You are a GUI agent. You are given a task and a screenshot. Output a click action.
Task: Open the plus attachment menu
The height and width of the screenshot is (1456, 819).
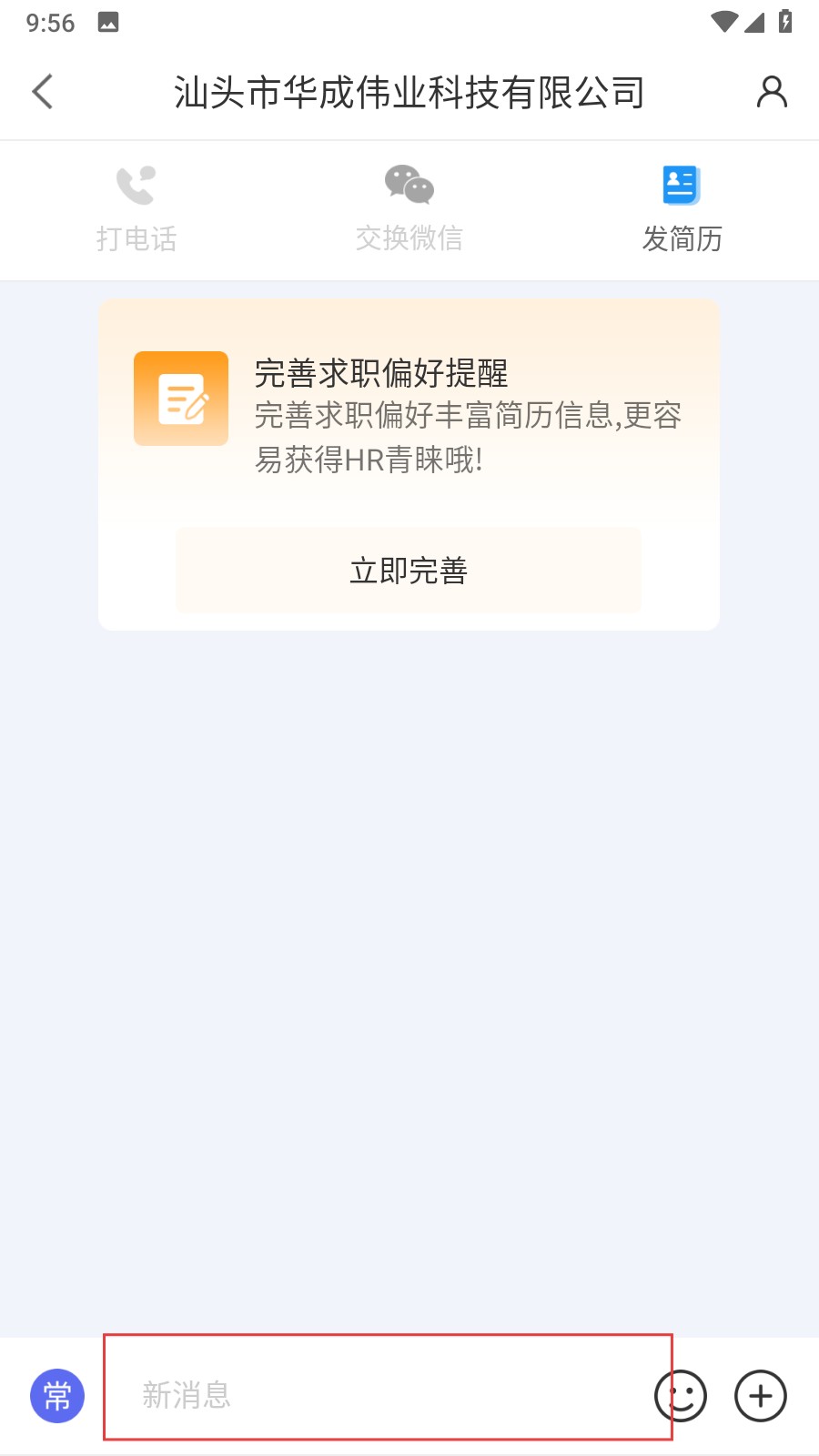[761, 1395]
